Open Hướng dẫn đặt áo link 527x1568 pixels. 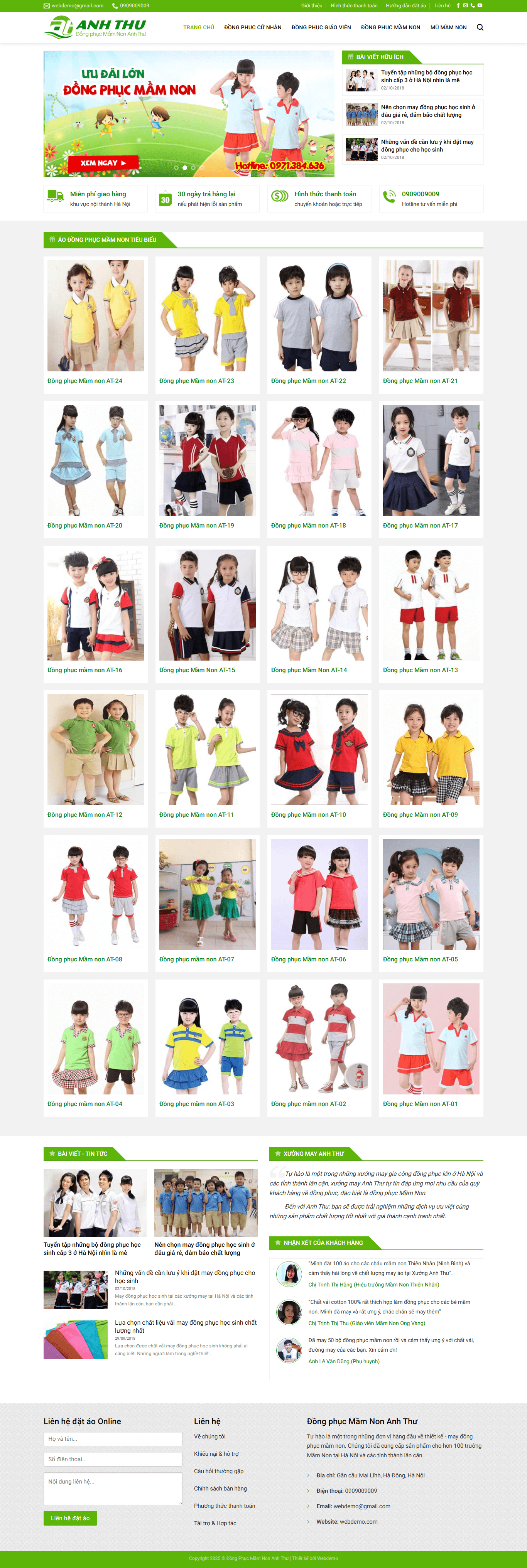point(405,5)
